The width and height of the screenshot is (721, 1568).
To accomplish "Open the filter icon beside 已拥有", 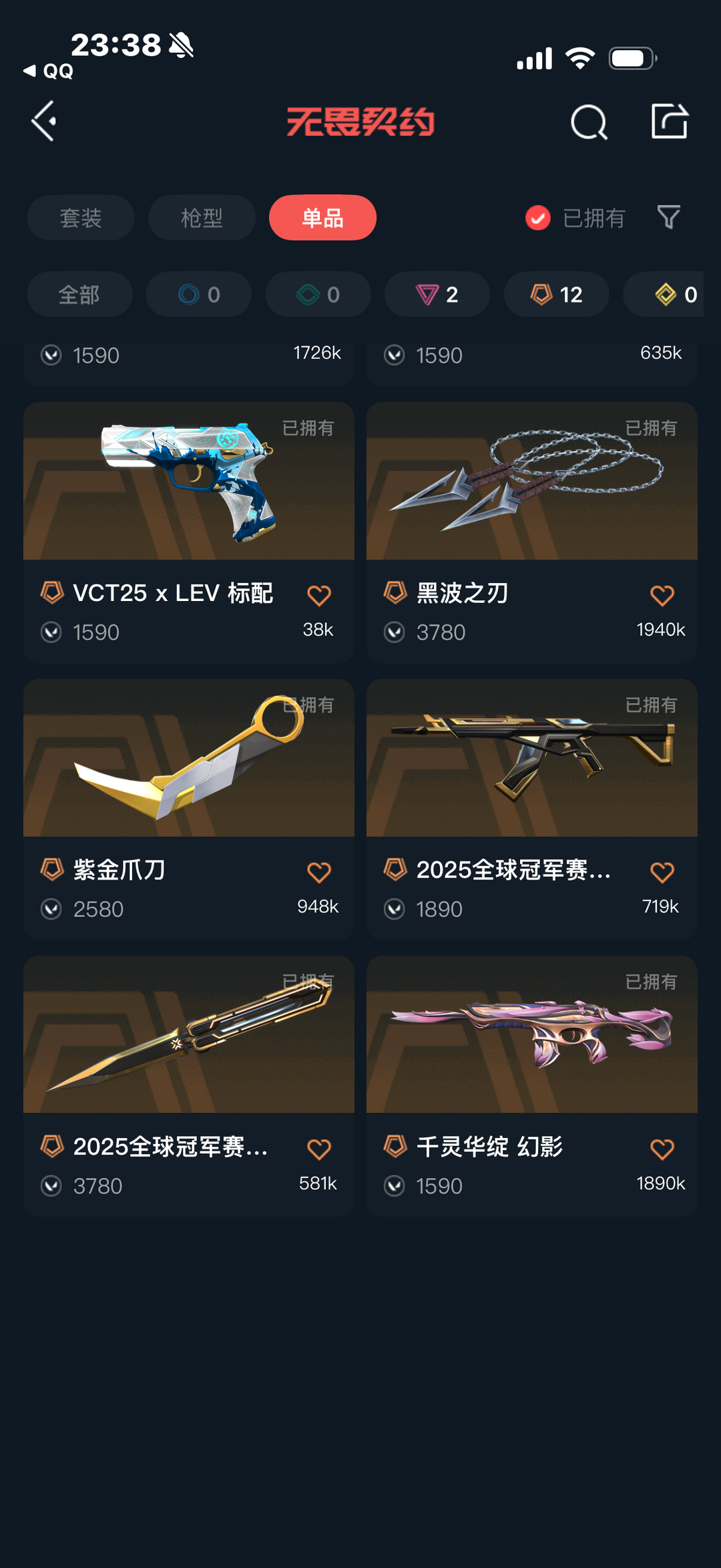I will 668,218.
